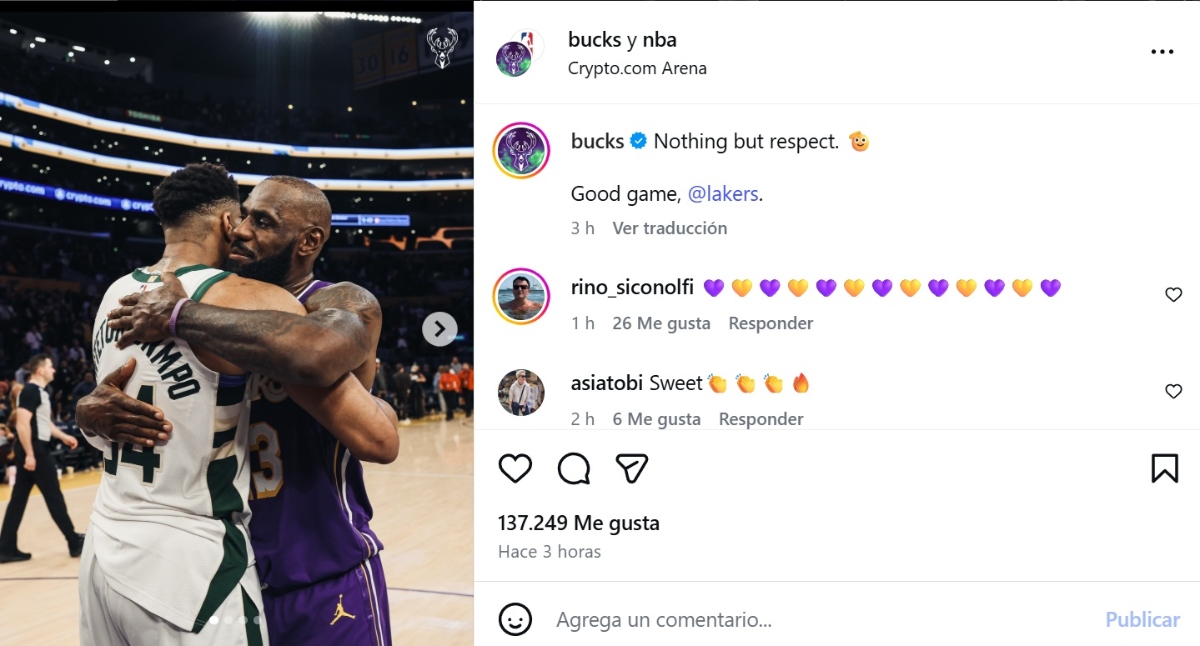Open the bucks username in the header
The width and height of the screenshot is (1200, 646).
(594, 40)
